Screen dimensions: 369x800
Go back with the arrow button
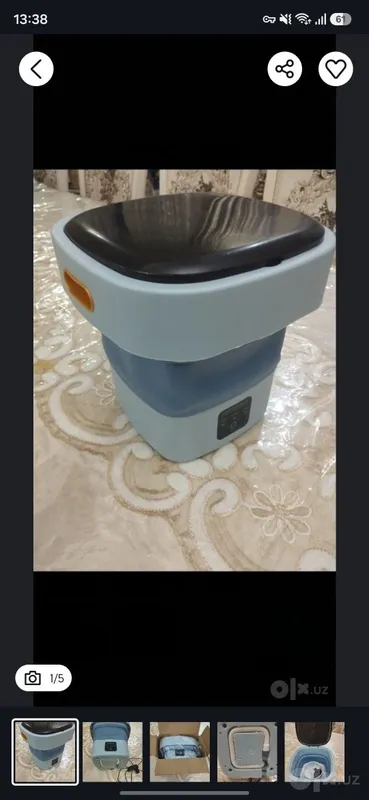pyautogui.click(x=36, y=69)
